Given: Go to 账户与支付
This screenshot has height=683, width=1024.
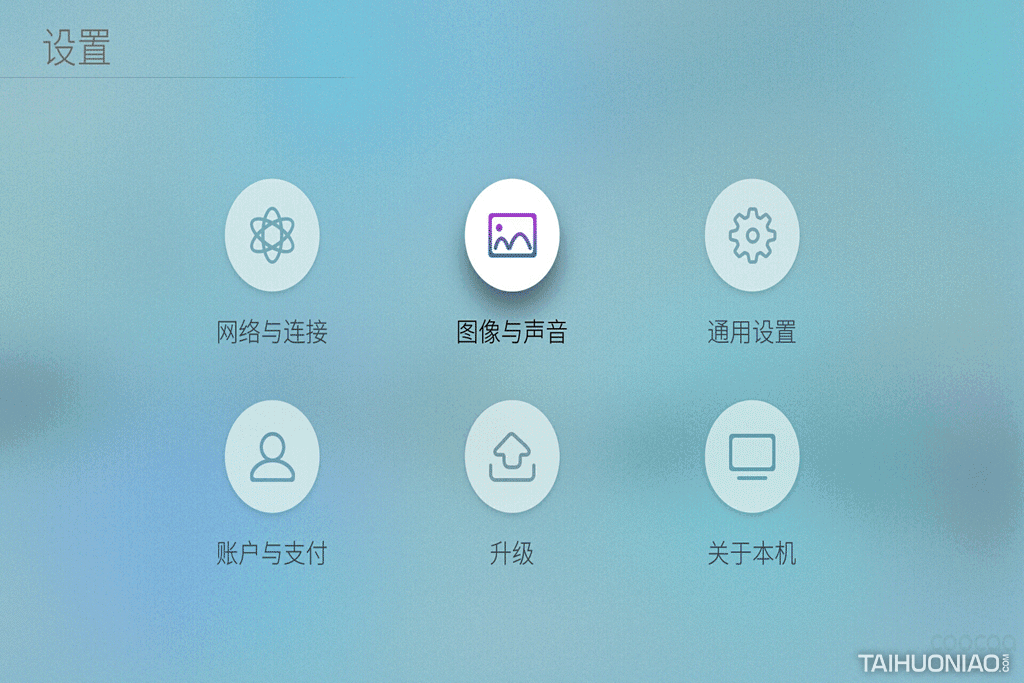Looking at the screenshot, I should (x=272, y=457).
